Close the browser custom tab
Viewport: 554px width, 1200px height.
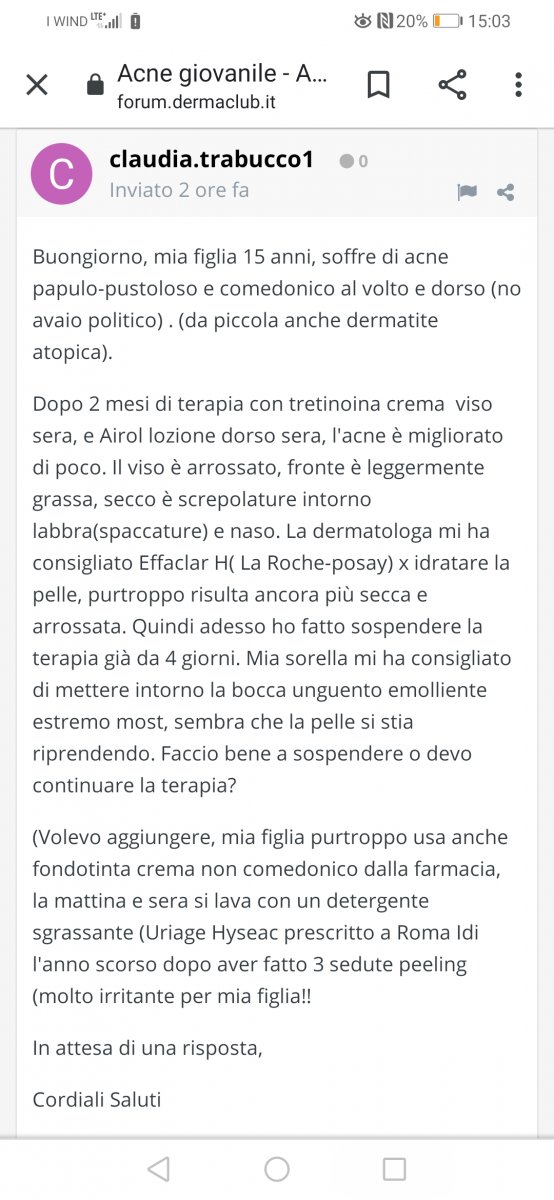[37, 85]
